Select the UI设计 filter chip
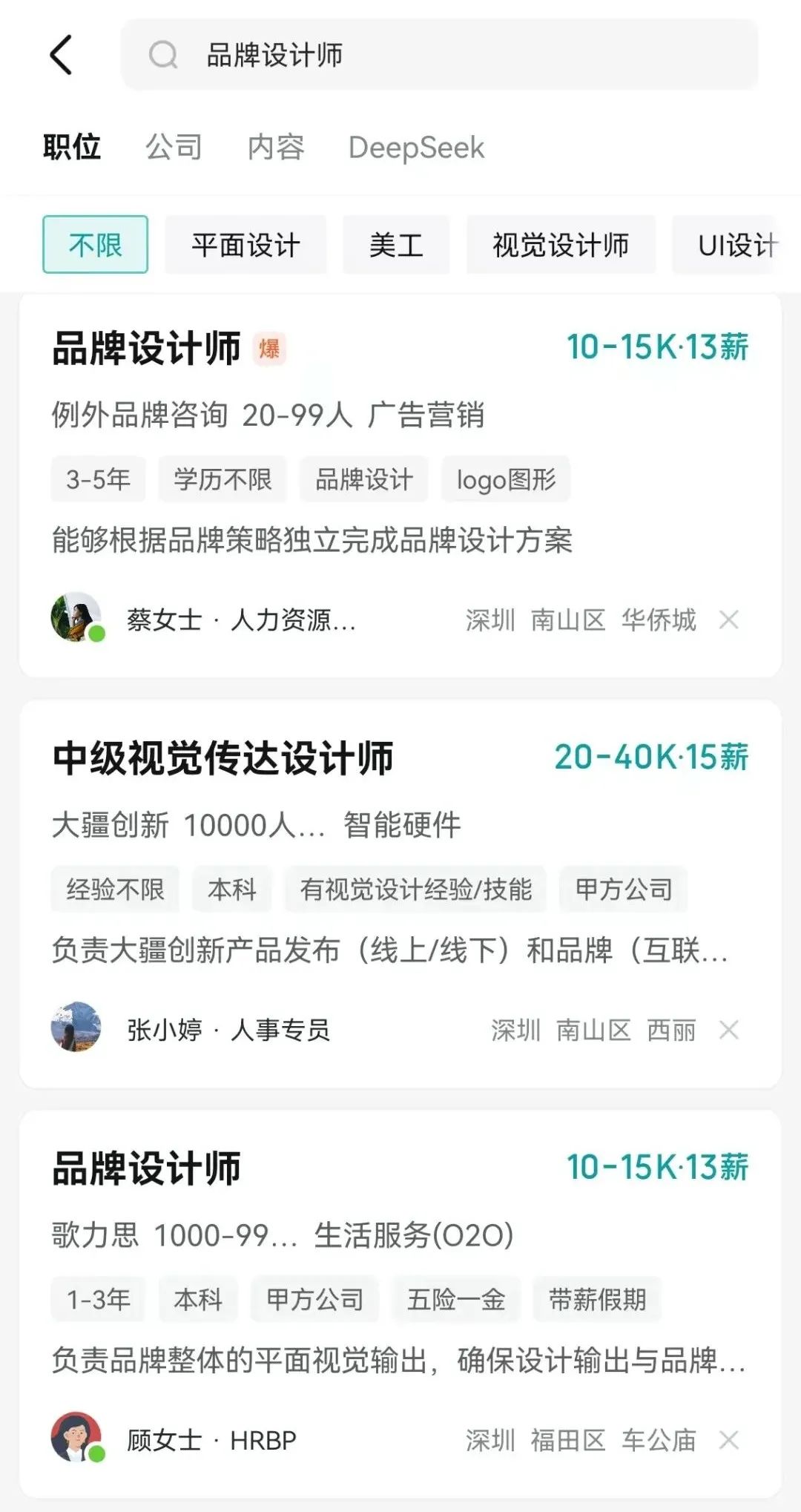This screenshot has height=1512, width=801. pos(736,245)
